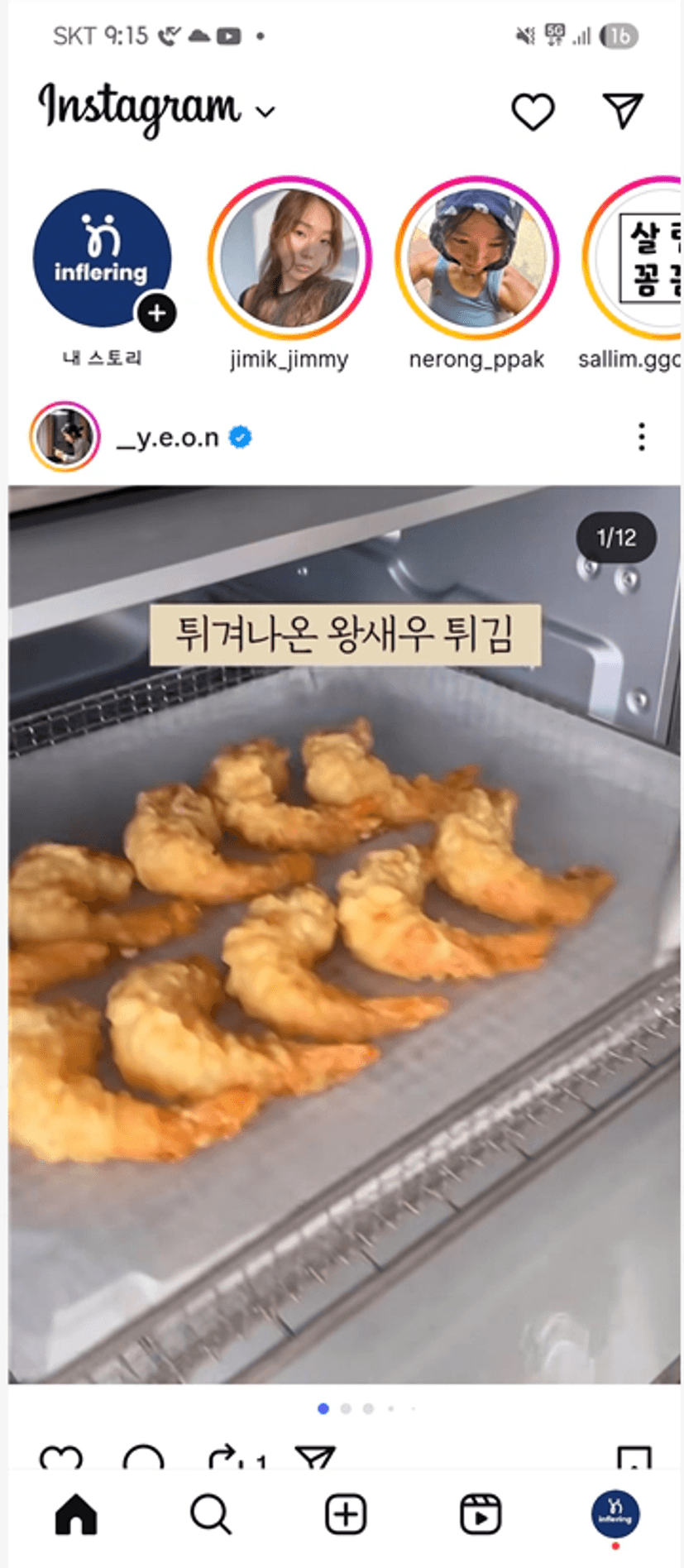Open direct messages paper plane
This screenshot has width=684, height=1568.
[623, 111]
